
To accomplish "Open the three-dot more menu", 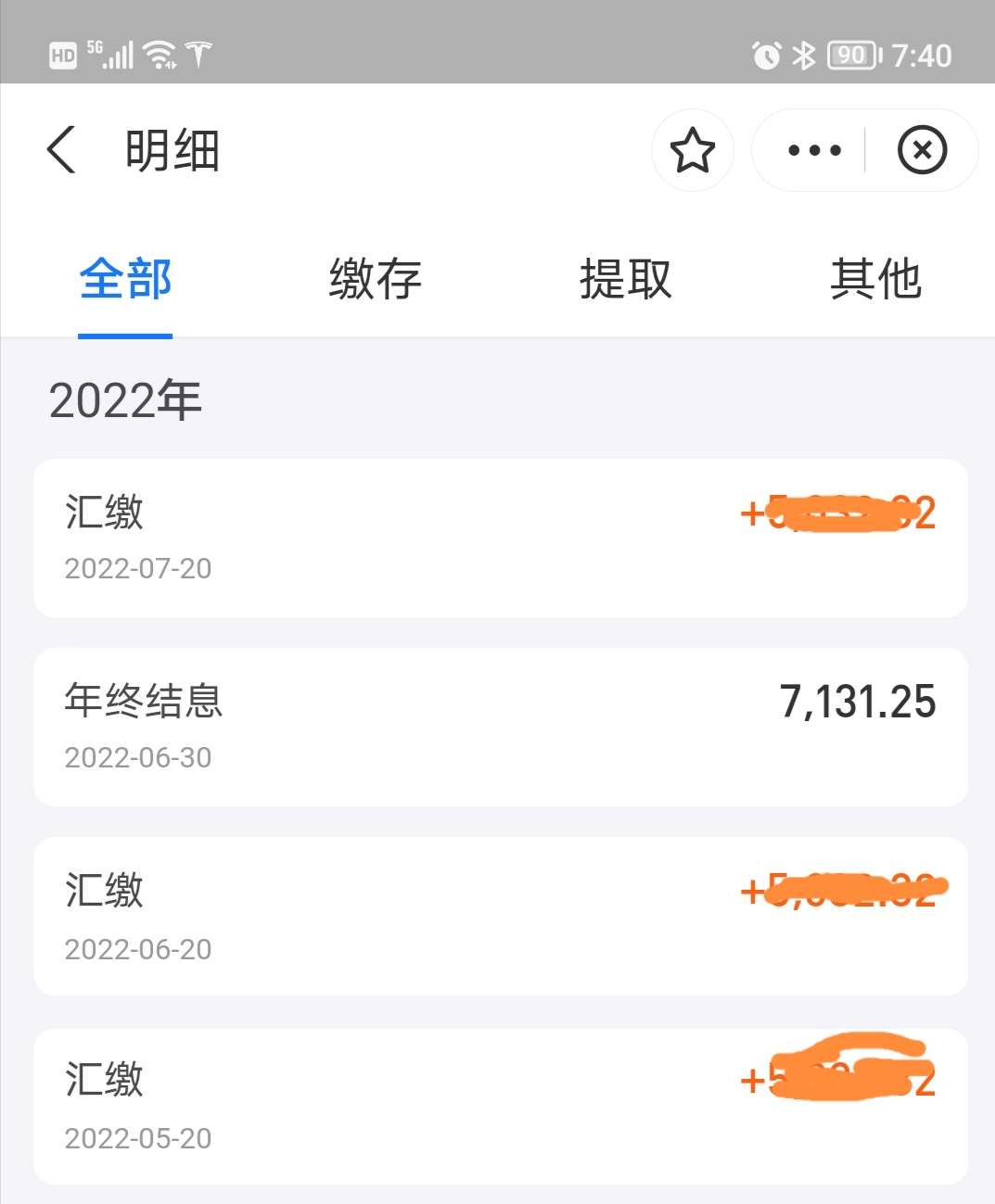I will point(814,150).
